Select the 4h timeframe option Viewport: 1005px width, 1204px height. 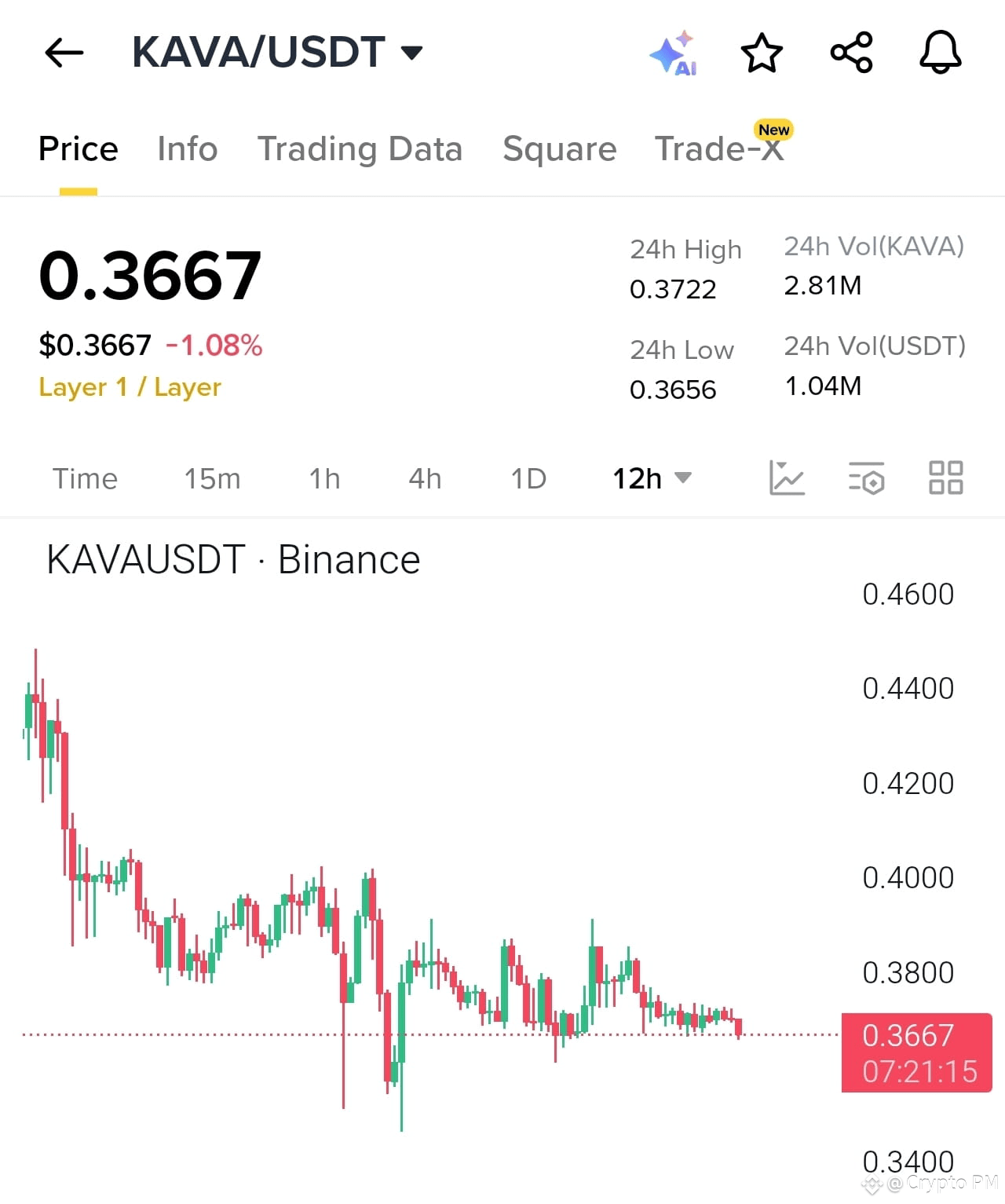425,478
